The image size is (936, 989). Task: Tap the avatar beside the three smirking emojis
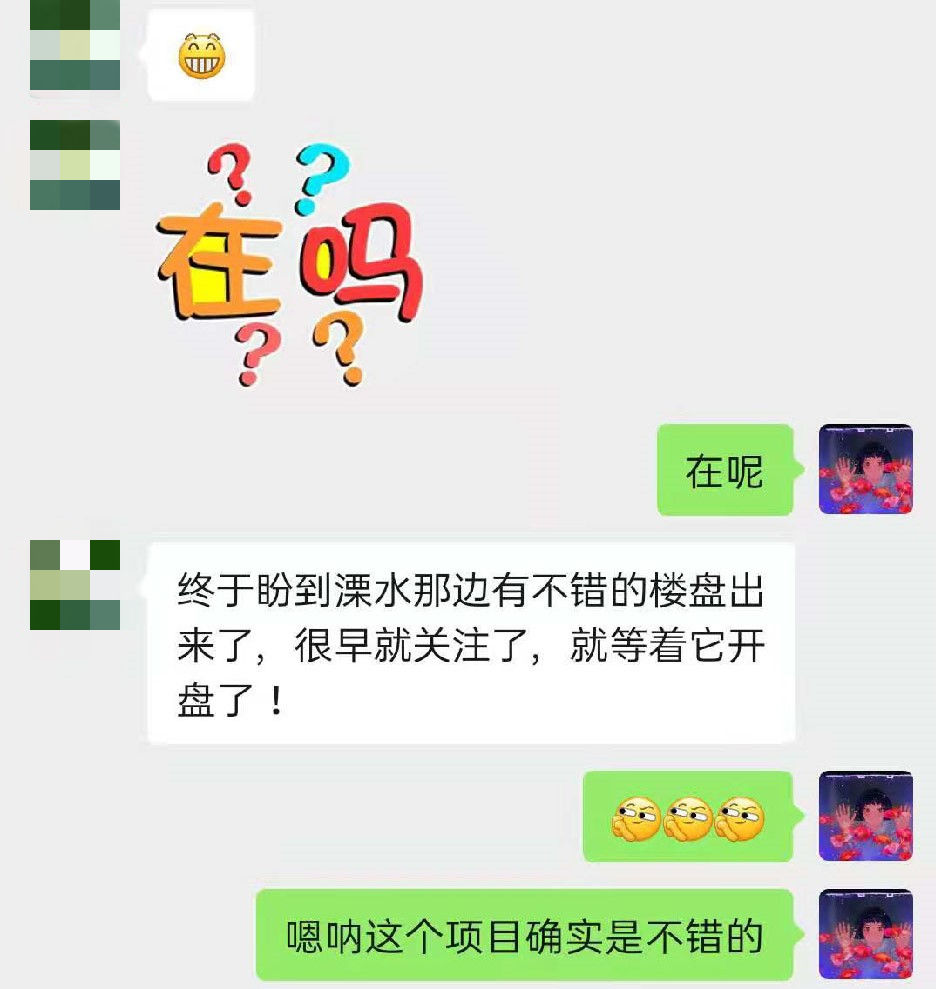coord(865,816)
